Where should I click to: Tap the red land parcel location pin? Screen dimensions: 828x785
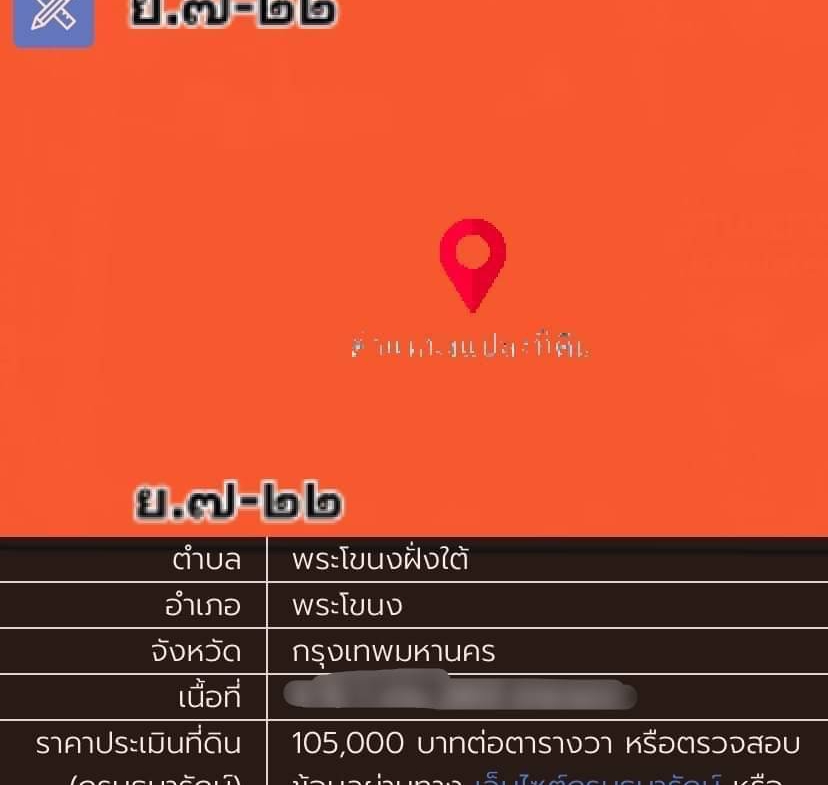click(472, 260)
